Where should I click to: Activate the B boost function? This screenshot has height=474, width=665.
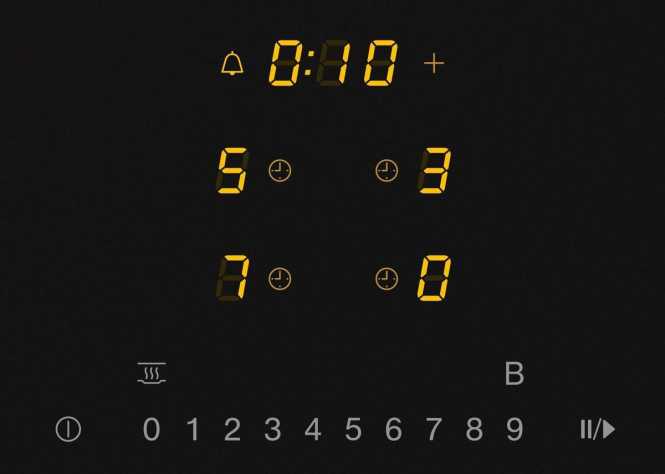point(514,375)
